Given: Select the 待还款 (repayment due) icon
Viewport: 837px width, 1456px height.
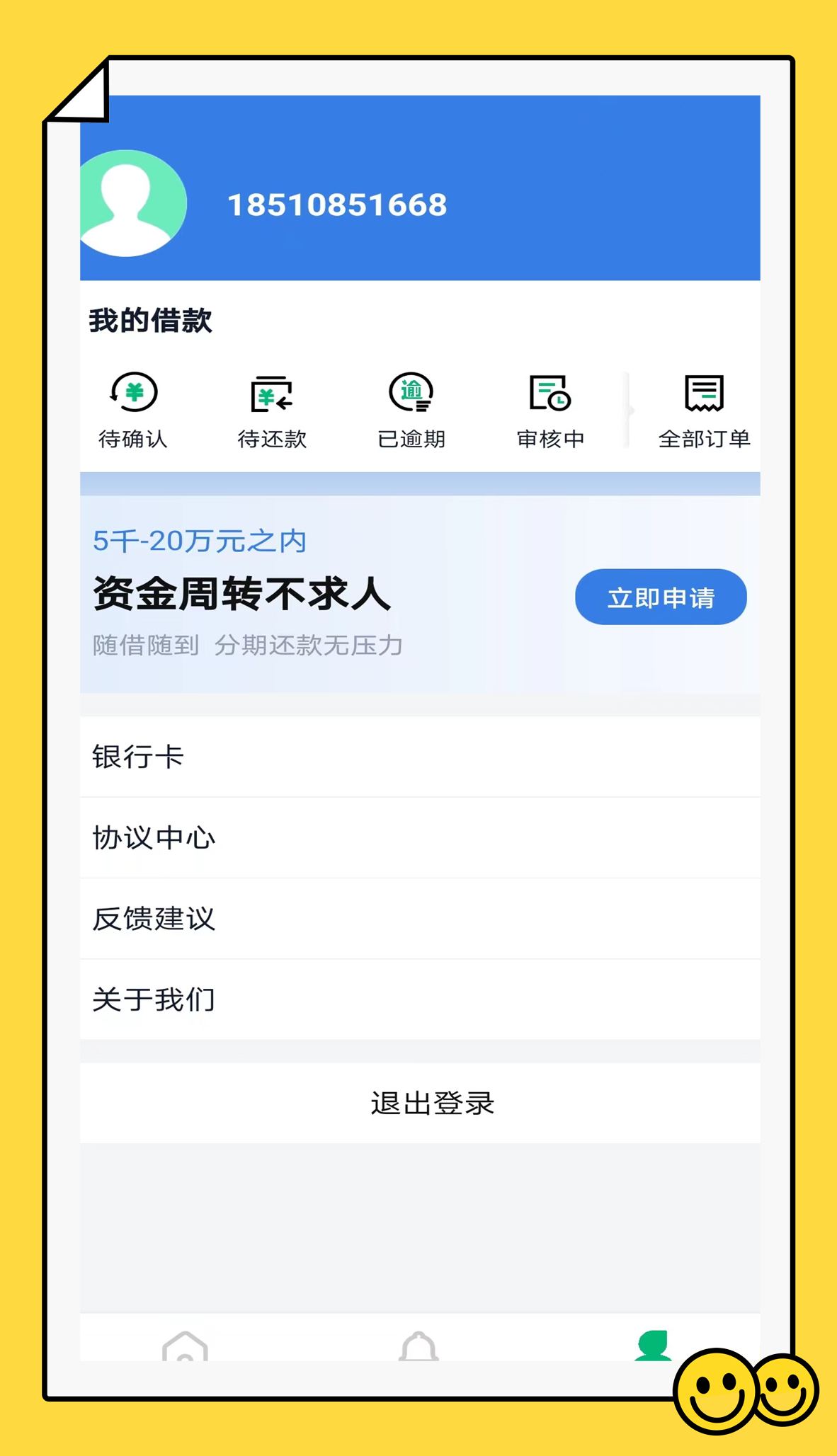Looking at the screenshot, I should [x=273, y=411].
